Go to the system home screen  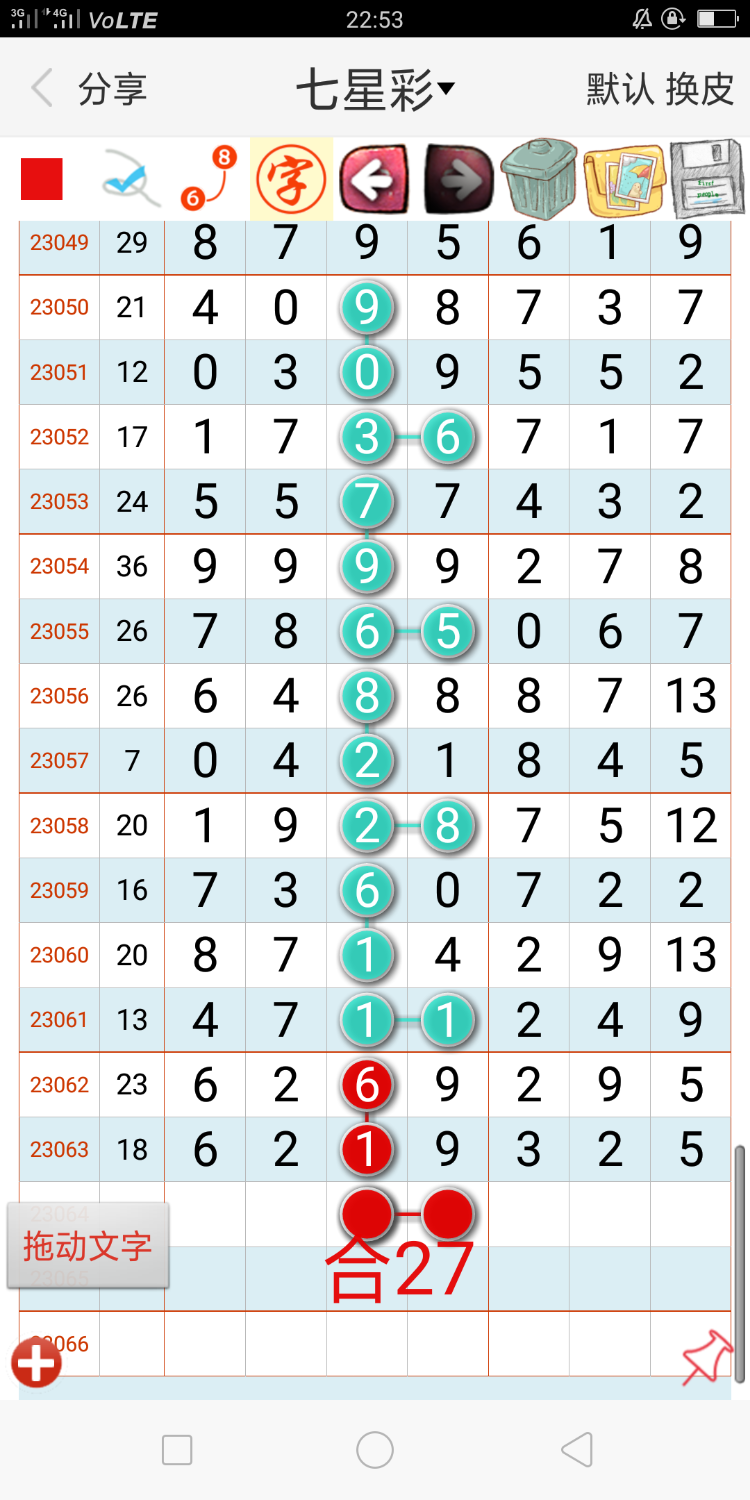coord(375,1449)
